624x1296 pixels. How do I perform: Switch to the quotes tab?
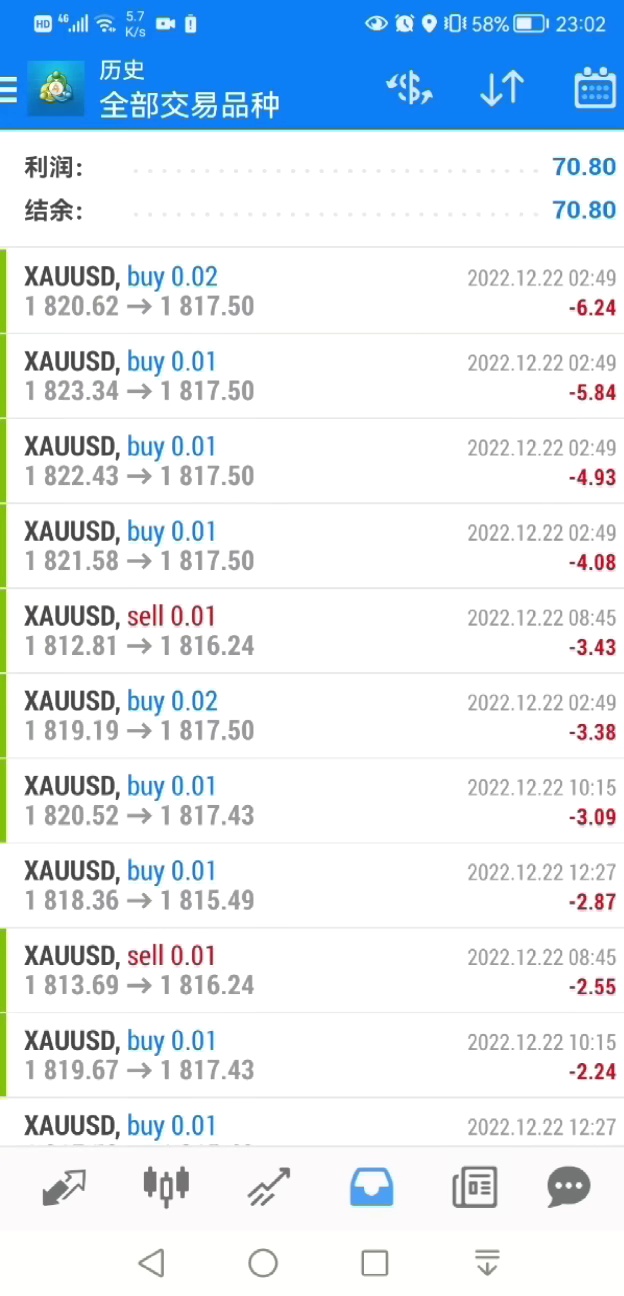pos(64,1187)
